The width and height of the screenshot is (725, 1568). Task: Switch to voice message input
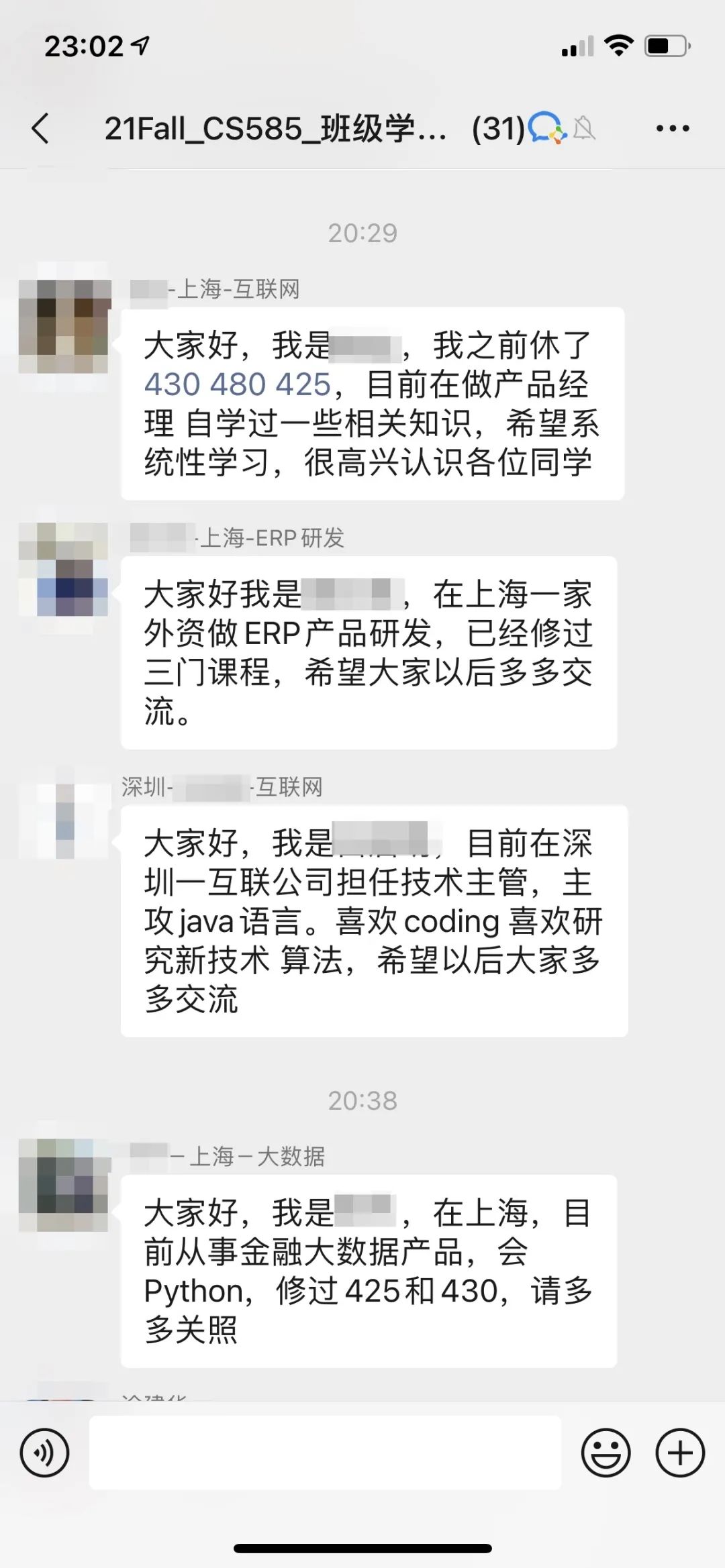(44, 1453)
